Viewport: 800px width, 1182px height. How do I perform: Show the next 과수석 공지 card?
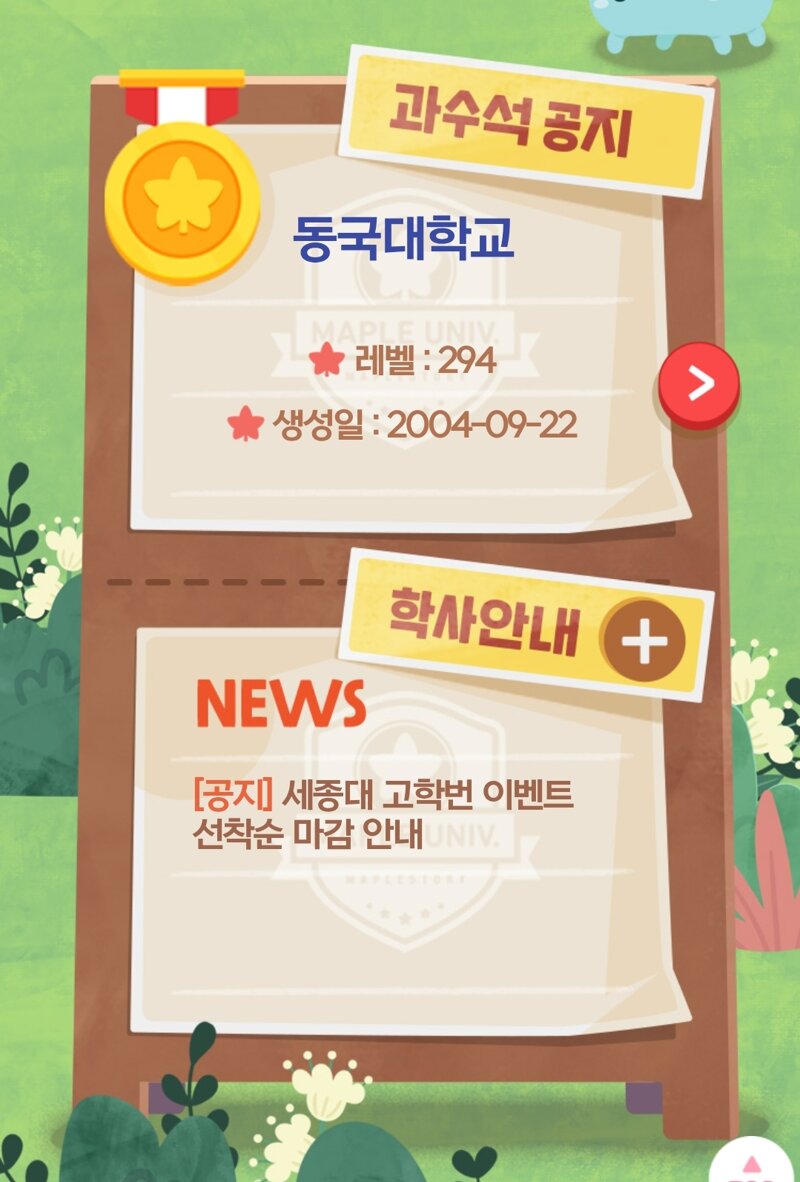[x=699, y=385]
